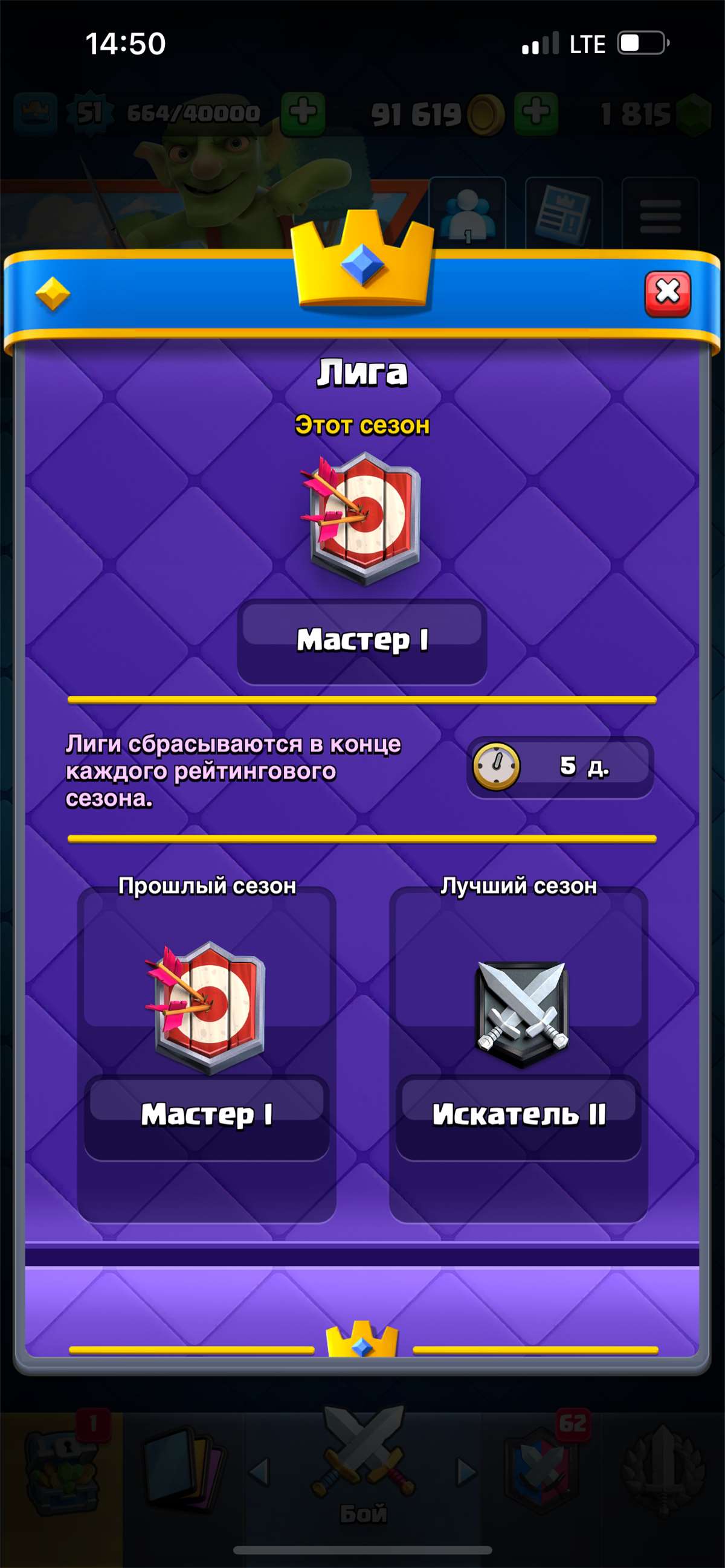The image size is (725, 1568).
Task: Tap the season timer clock icon
Action: (x=496, y=766)
